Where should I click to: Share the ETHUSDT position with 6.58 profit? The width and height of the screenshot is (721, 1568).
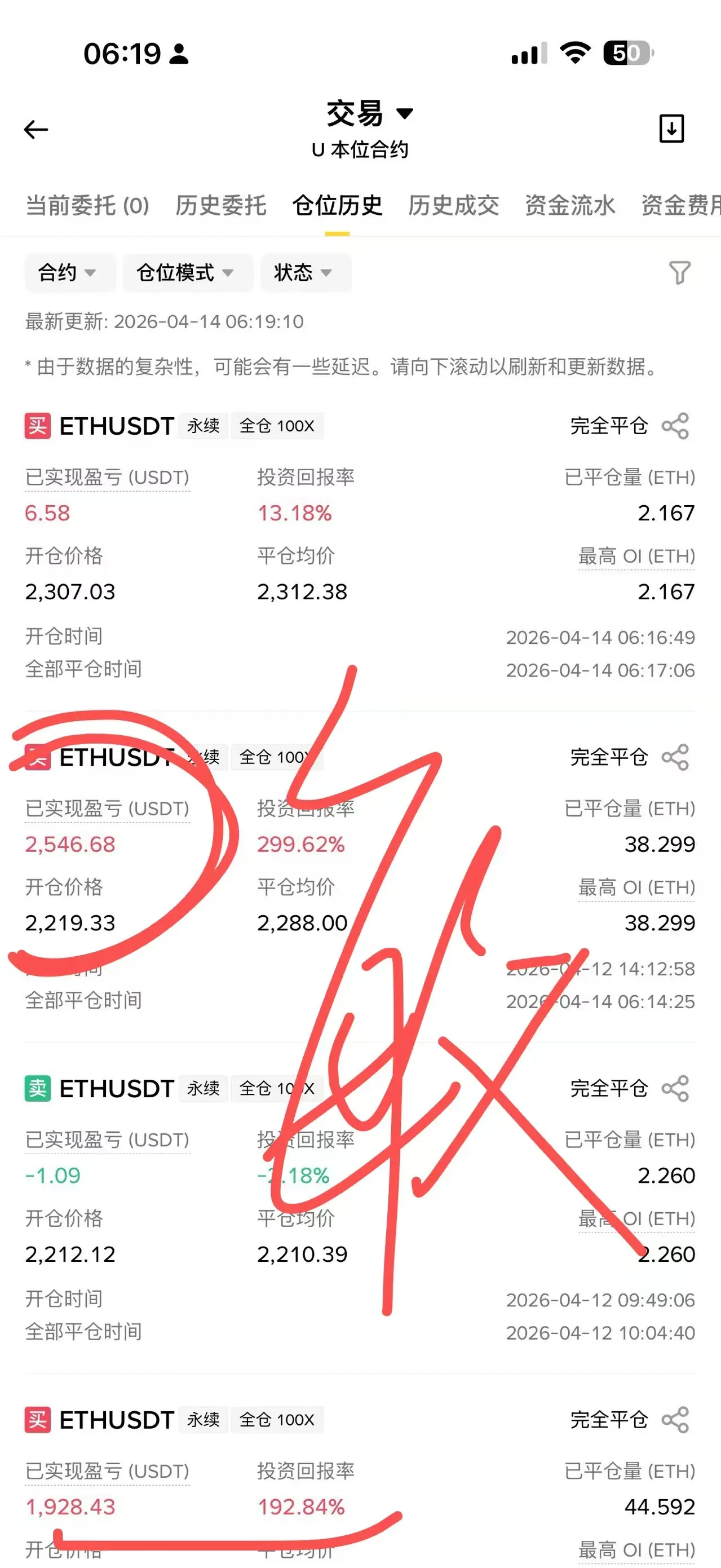[x=675, y=426]
